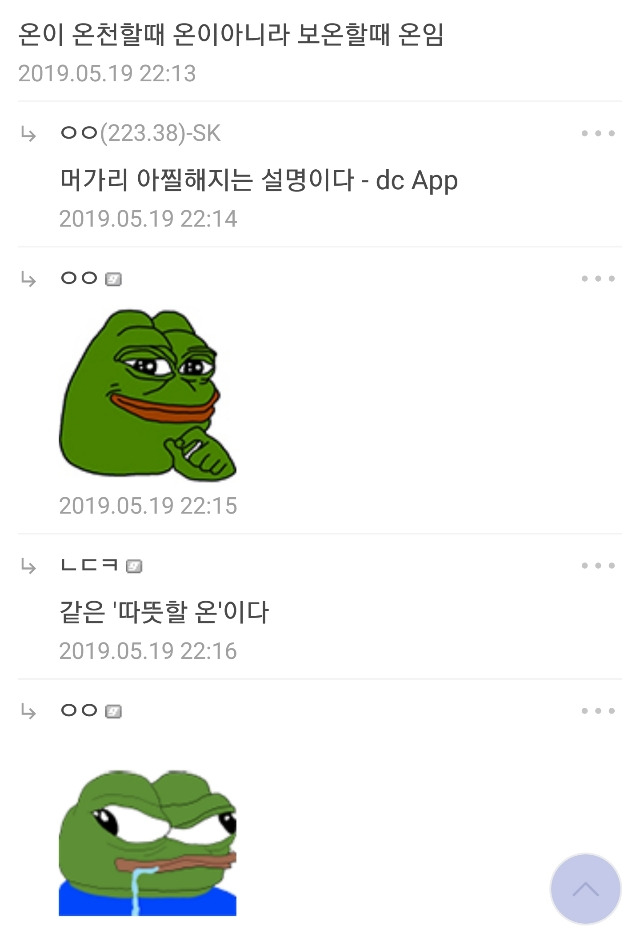Open overflow menu on the dc App comment

pos(598,133)
